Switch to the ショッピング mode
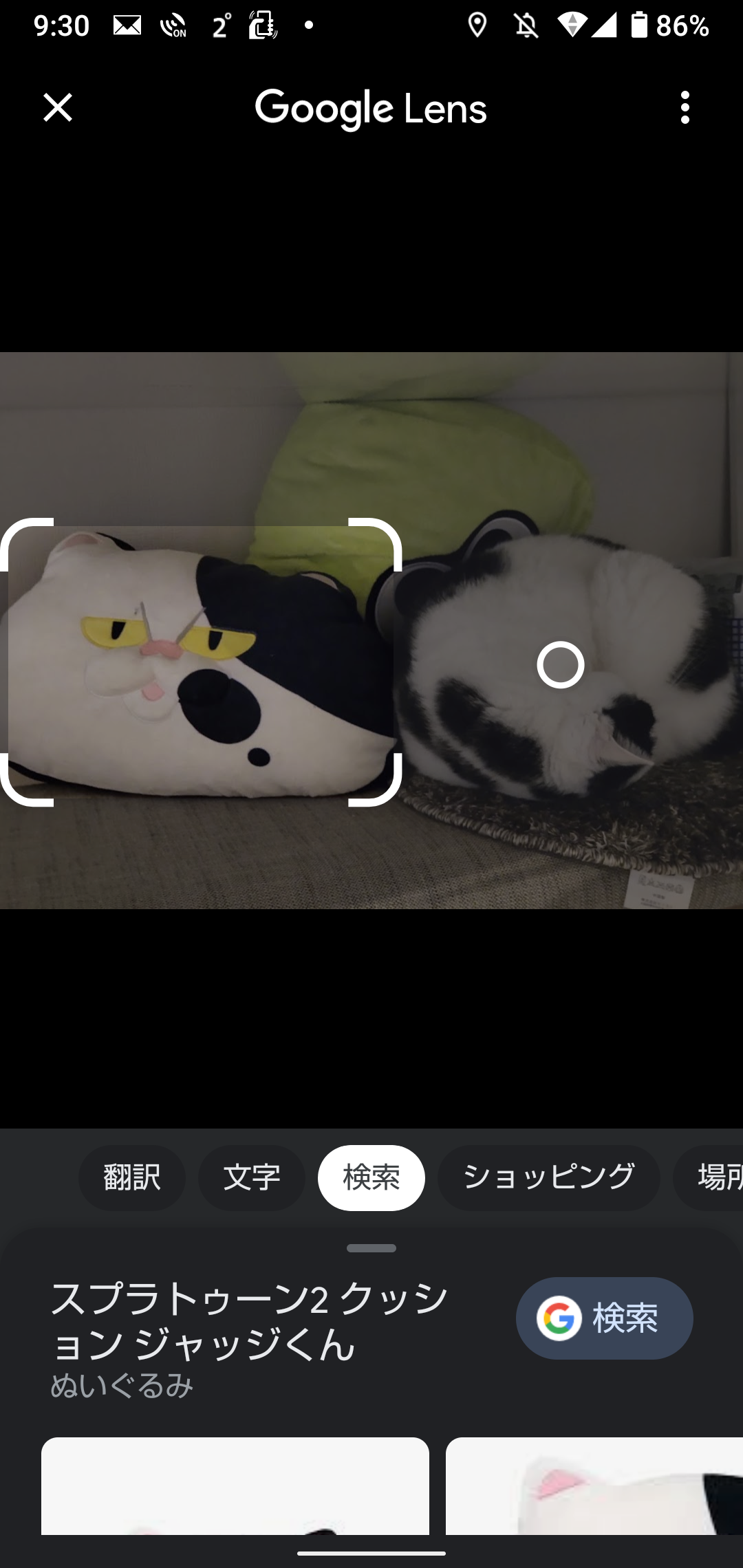This screenshot has height=1568, width=743. pos(548,1177)
